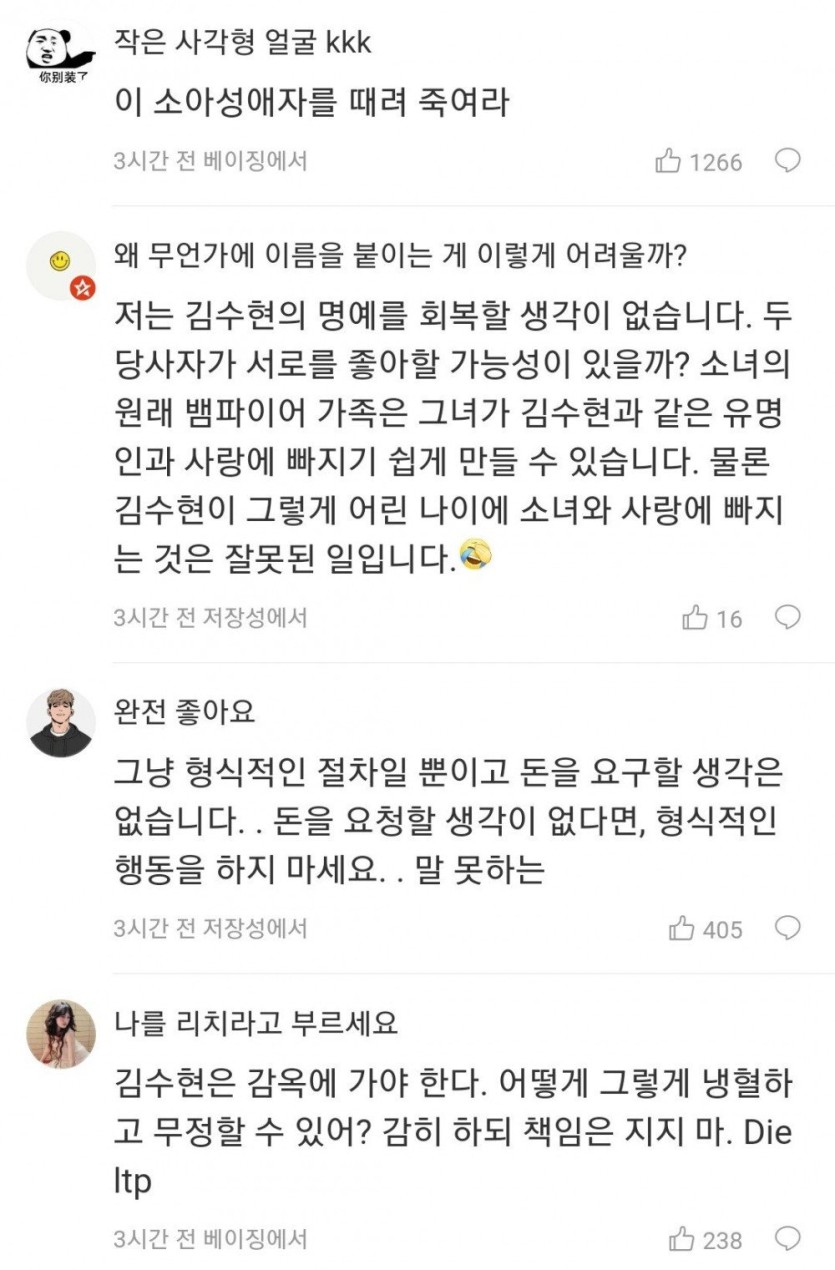Screen dimensions: 835x1270
Task: Tap the reply bubble beside 16 likes
Action: coord(788,617)
